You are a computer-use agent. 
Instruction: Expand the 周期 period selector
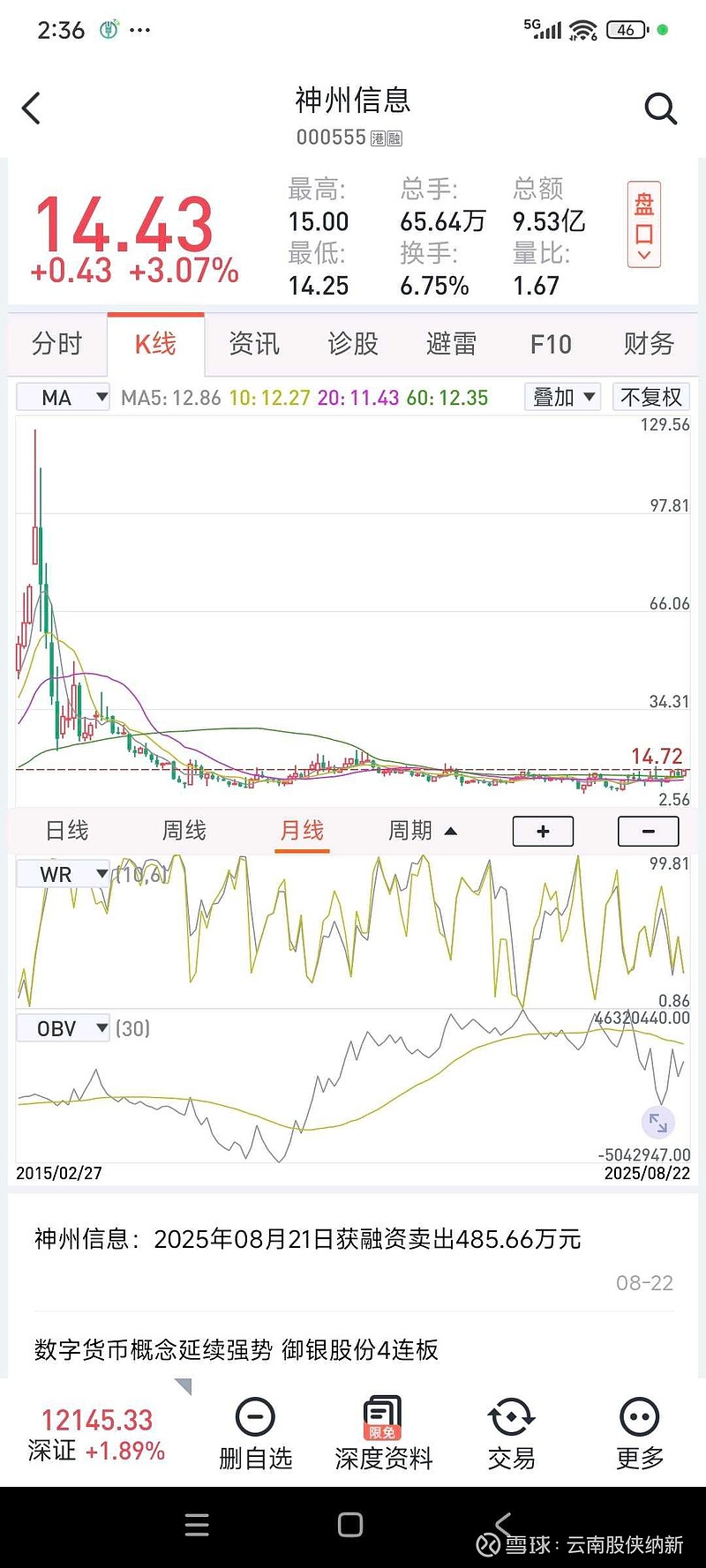pos(423,831)
